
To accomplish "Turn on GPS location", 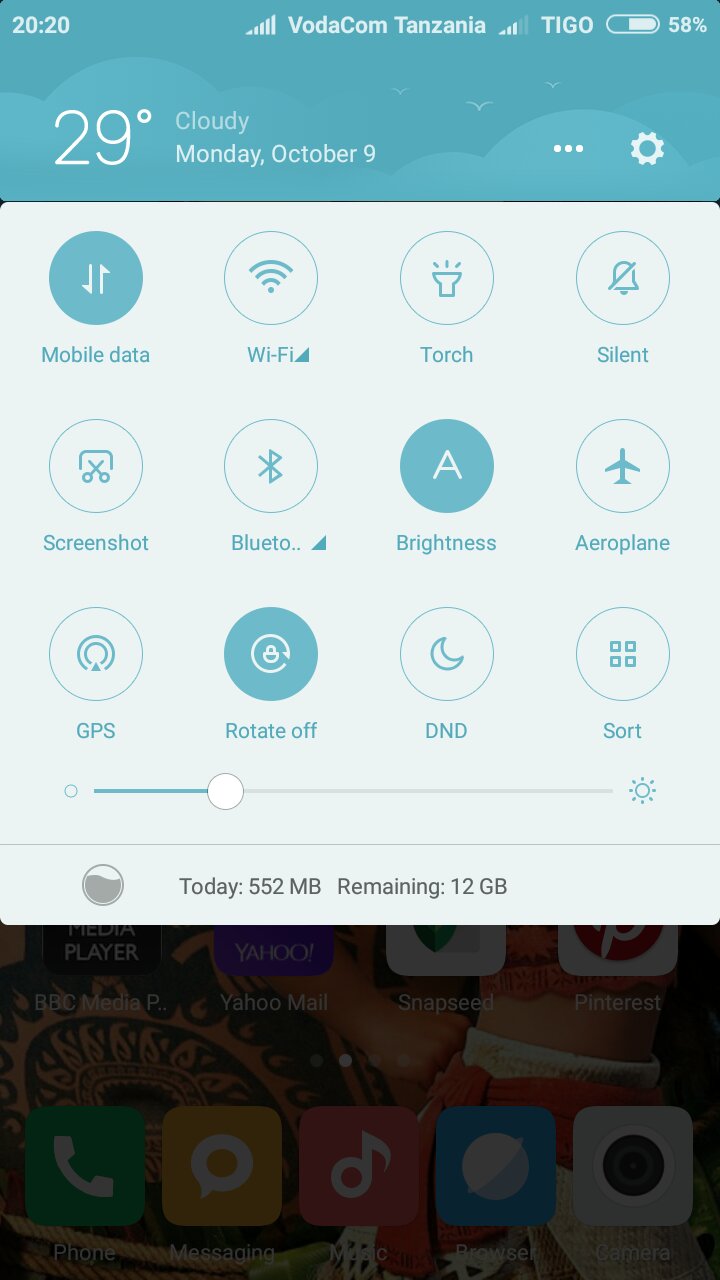I will click(96, 654).
